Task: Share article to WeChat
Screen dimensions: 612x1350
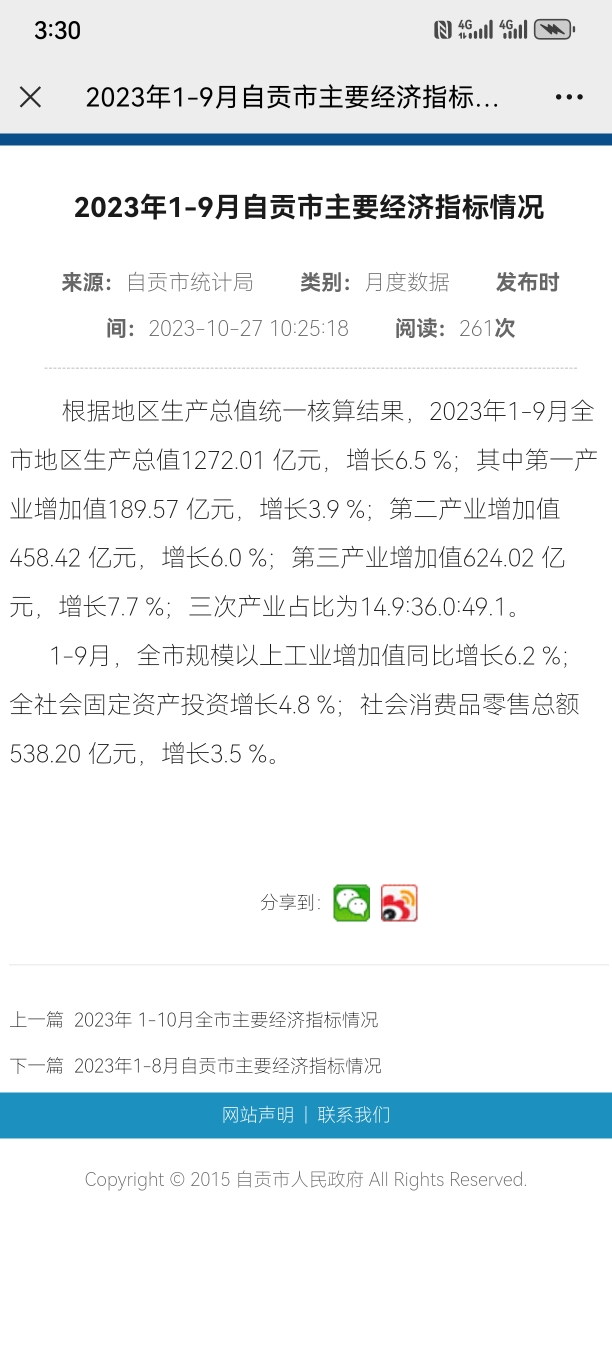Action: coord(352,903)
